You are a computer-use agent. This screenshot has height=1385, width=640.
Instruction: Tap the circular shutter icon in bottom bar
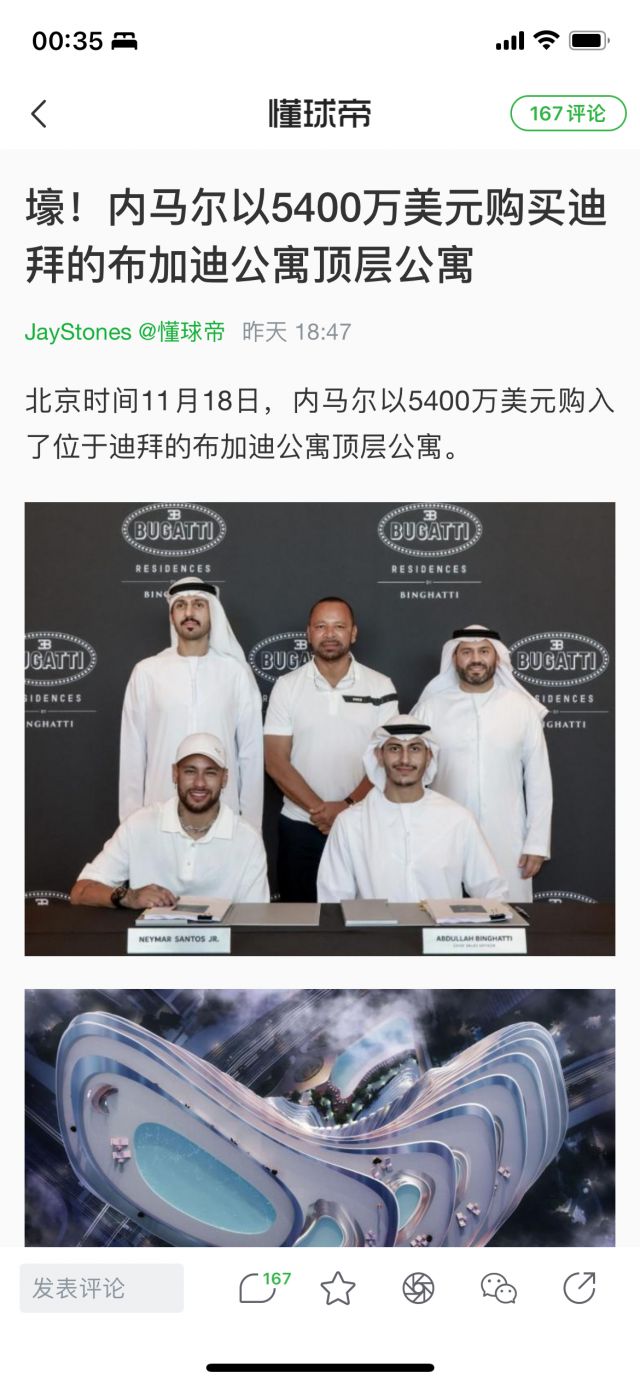(x=418, y=1288)
